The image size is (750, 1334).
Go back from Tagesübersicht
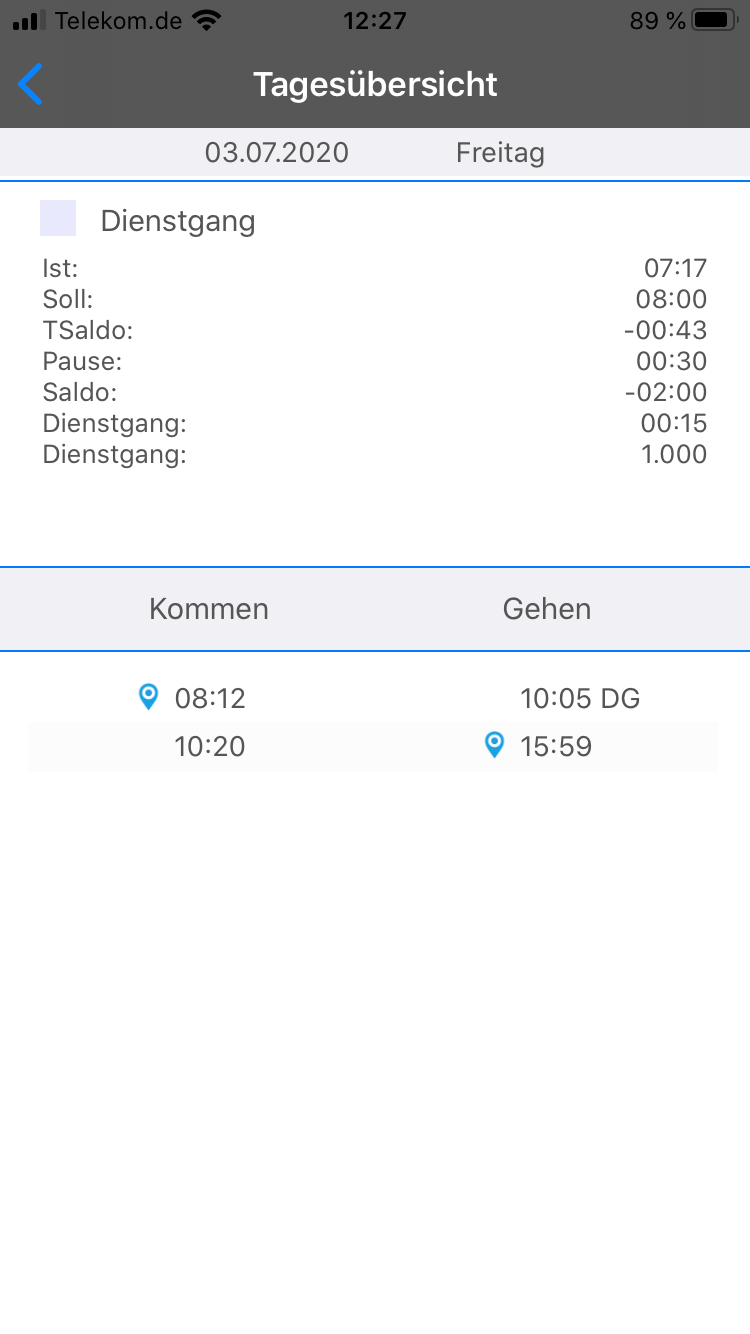pyautogui.click(x=32, y=85)
